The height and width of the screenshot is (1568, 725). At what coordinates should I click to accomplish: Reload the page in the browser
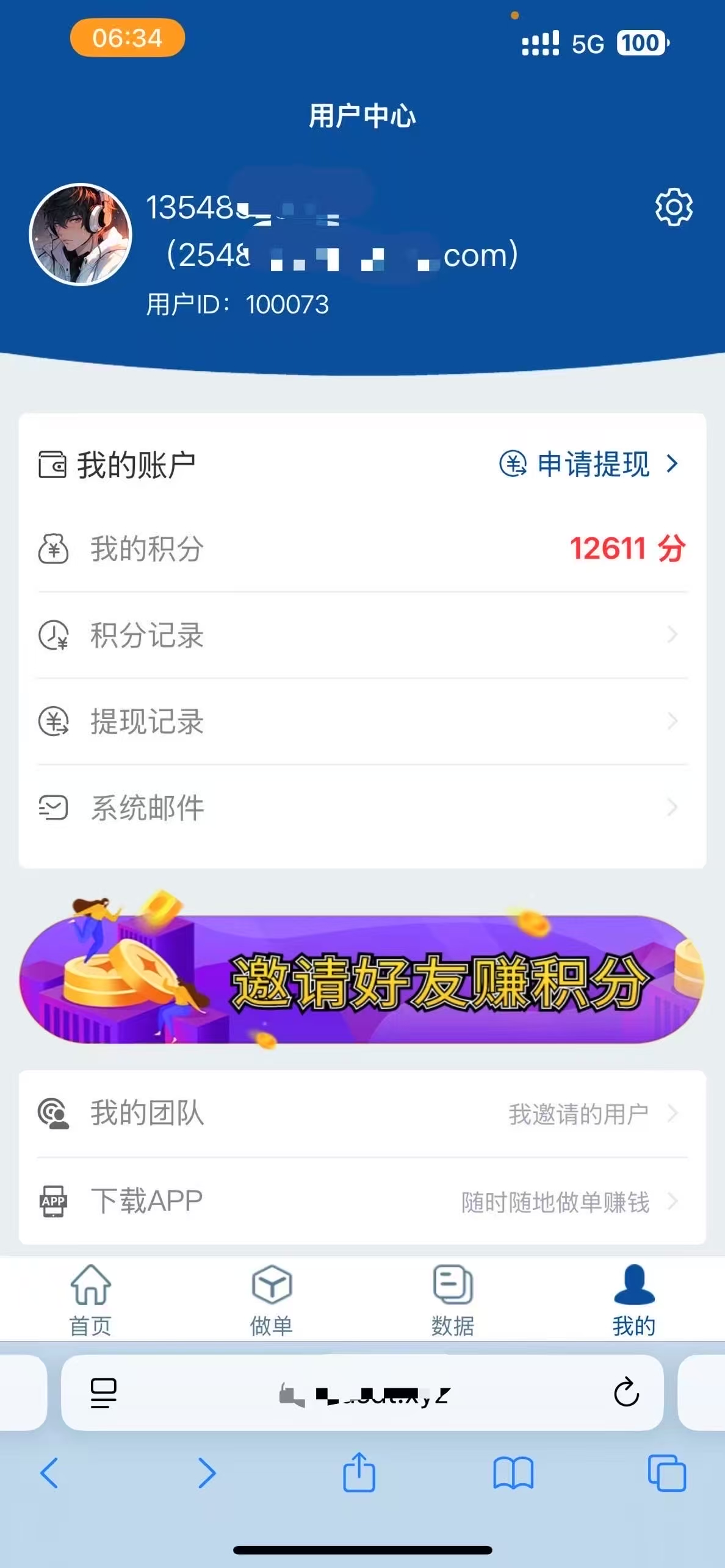626,1393
